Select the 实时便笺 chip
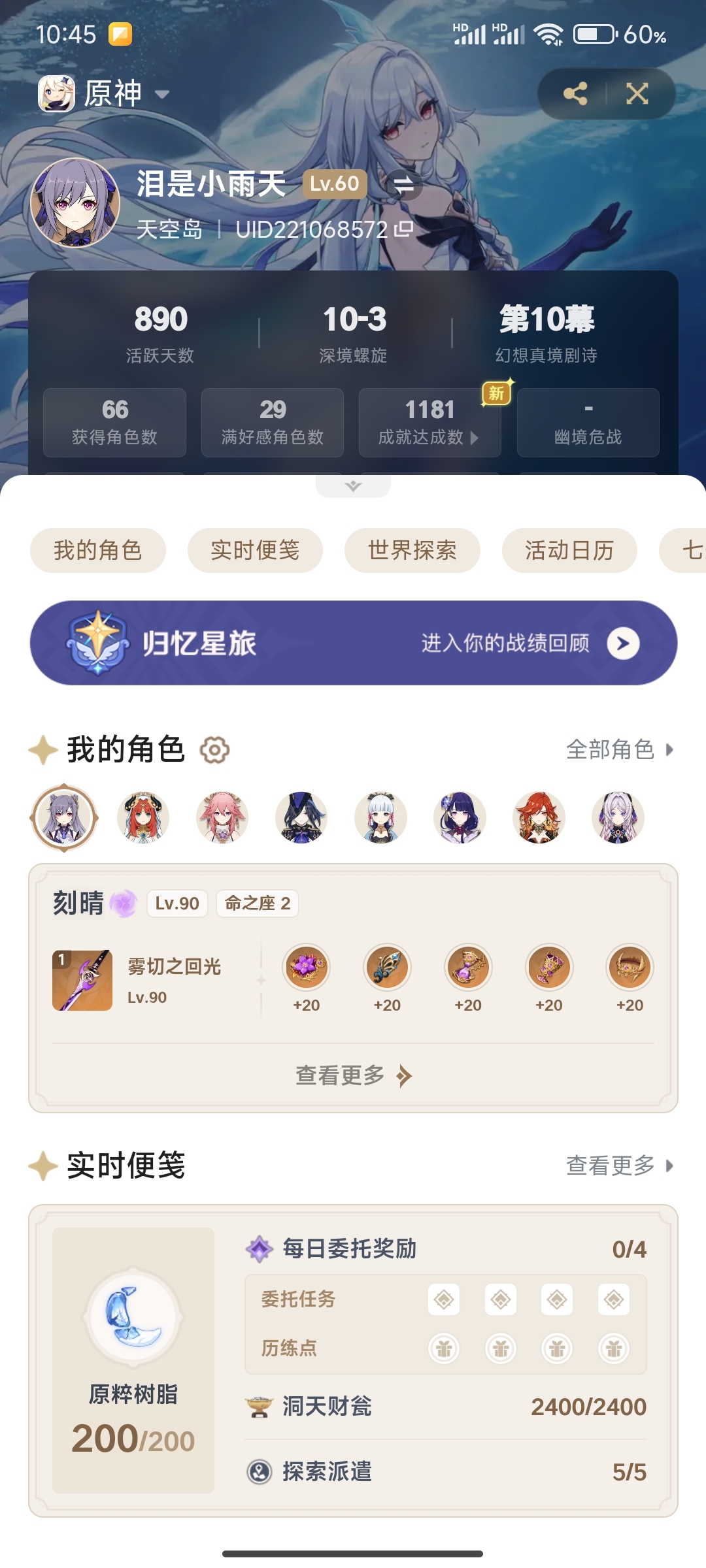The image size is (706, 1568). 255,550
